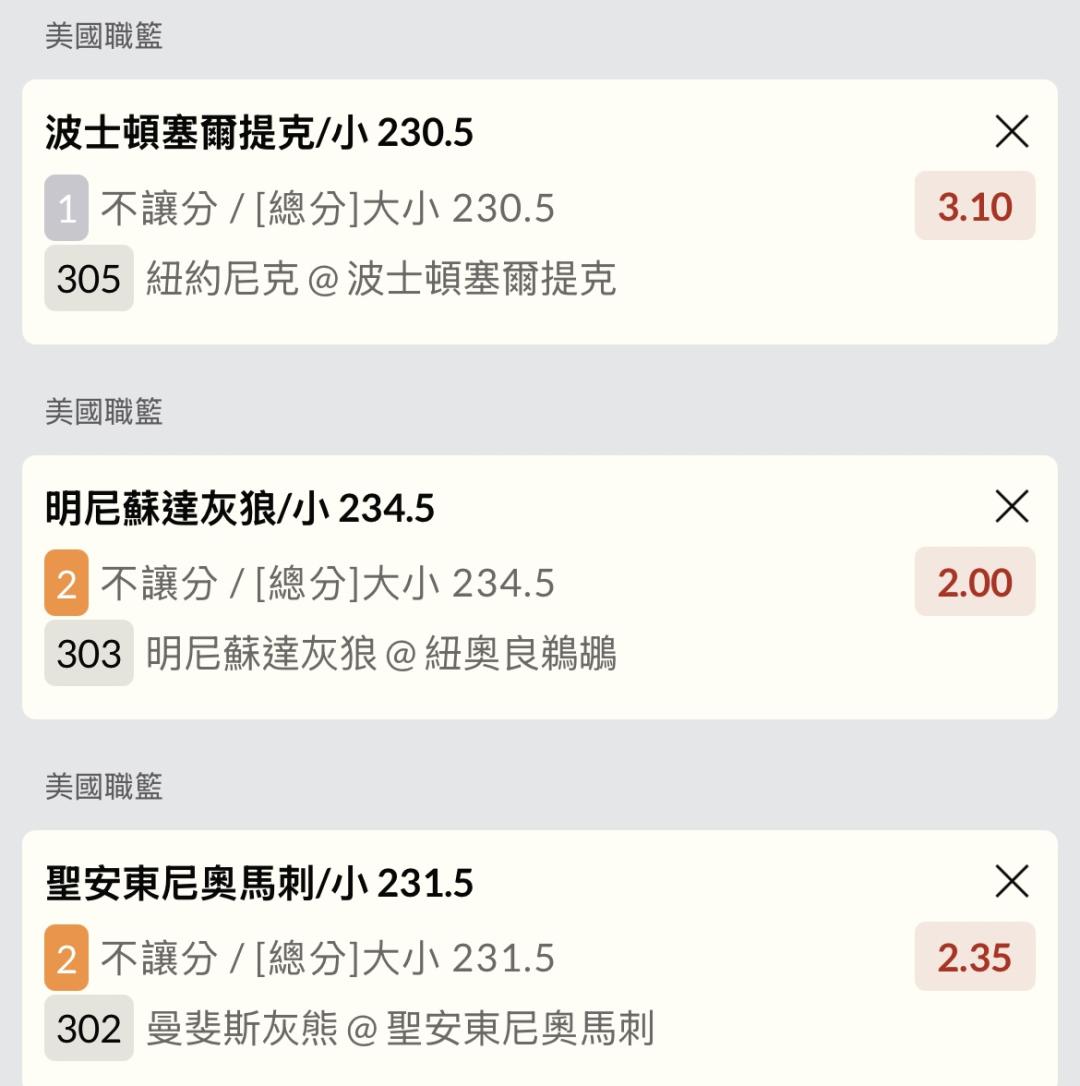The width and height of the screenshot is (1080, 1086).
Task: Remove the 聖安東尼奧馬刺/小 231.5 bet
Action: point(1012,882)
